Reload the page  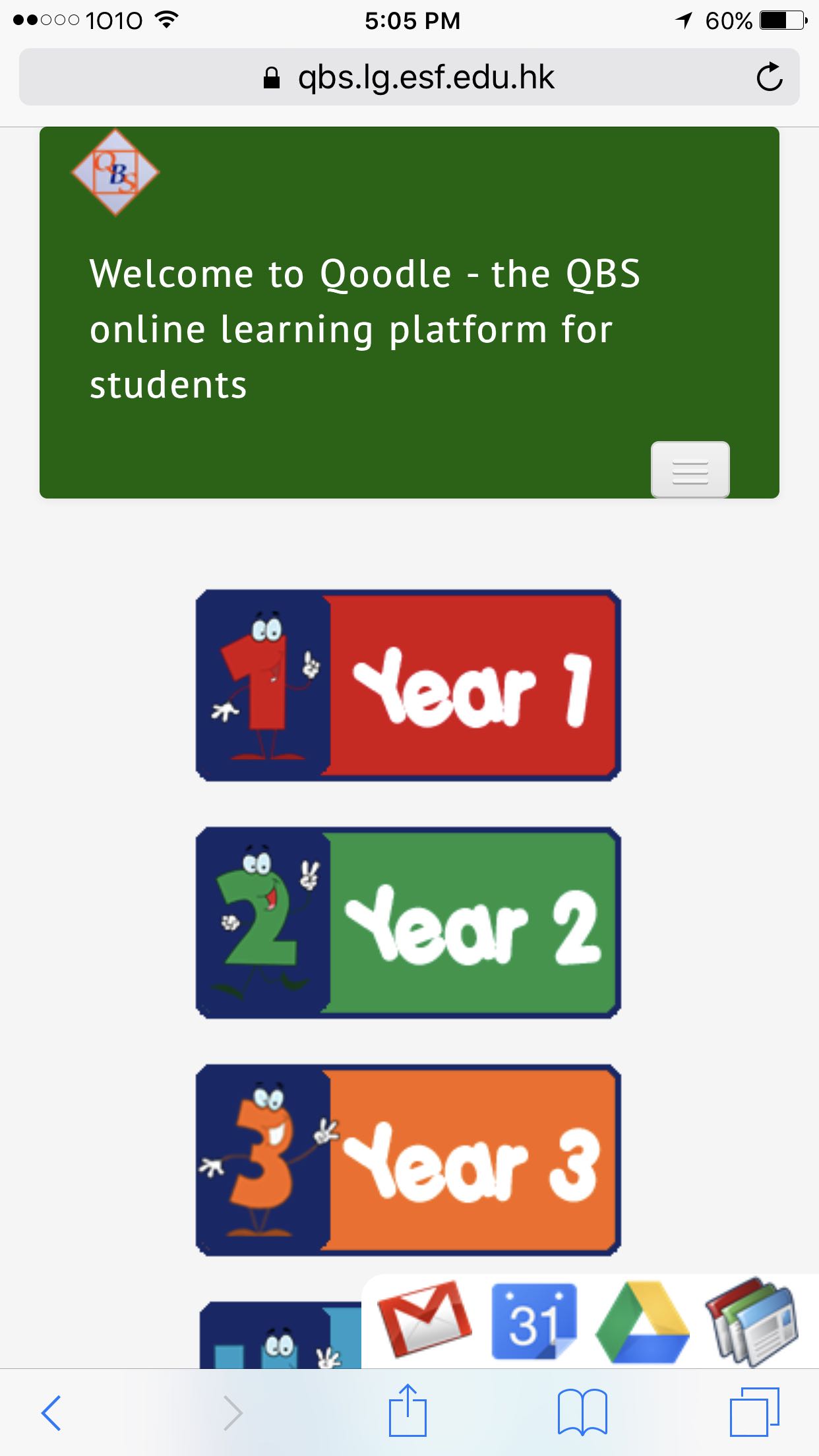(769, 77)
